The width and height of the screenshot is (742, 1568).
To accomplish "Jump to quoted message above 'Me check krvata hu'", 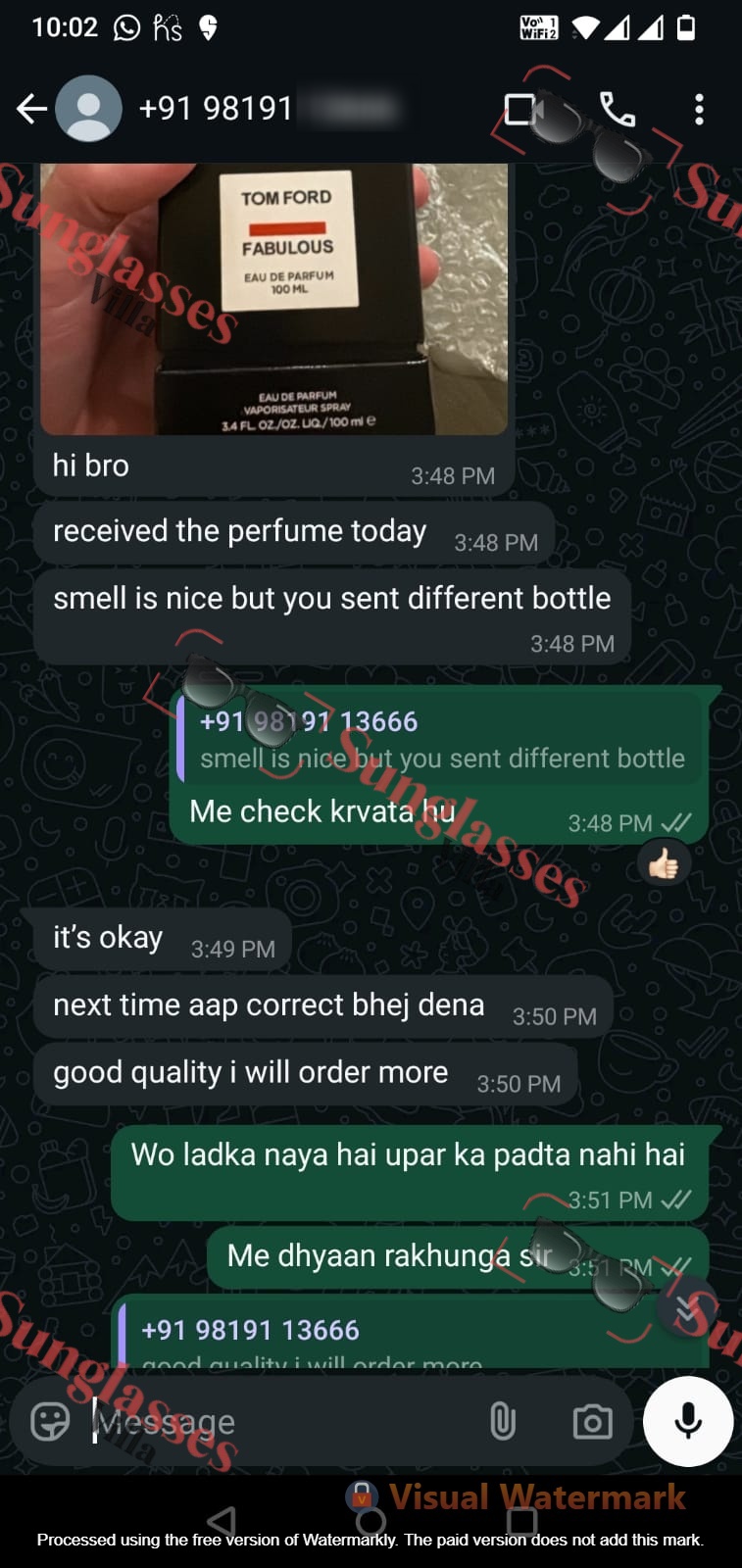I will click(441, 740).
